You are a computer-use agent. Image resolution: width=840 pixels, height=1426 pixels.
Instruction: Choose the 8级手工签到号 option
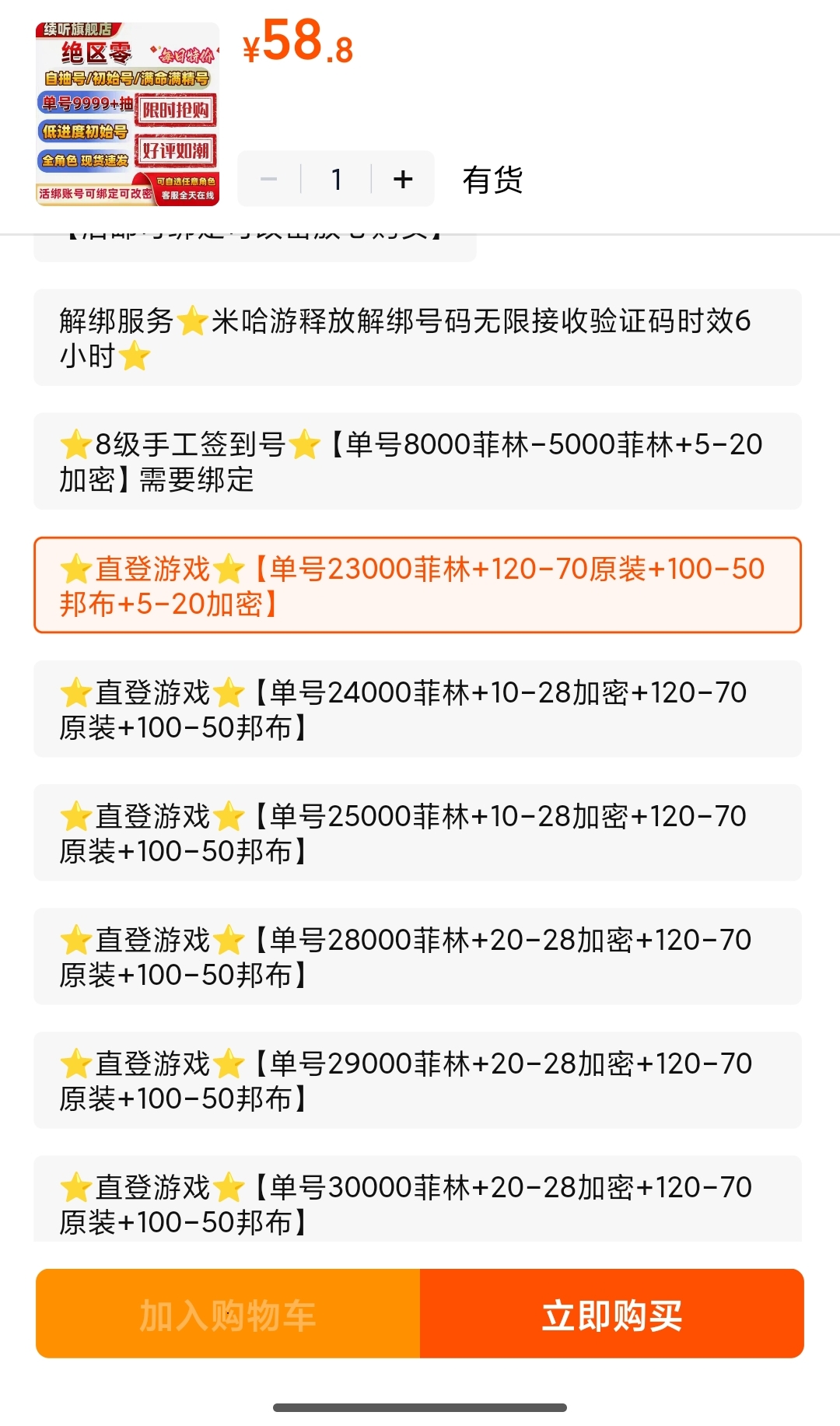pyautogui.click(x=418, y=461)
